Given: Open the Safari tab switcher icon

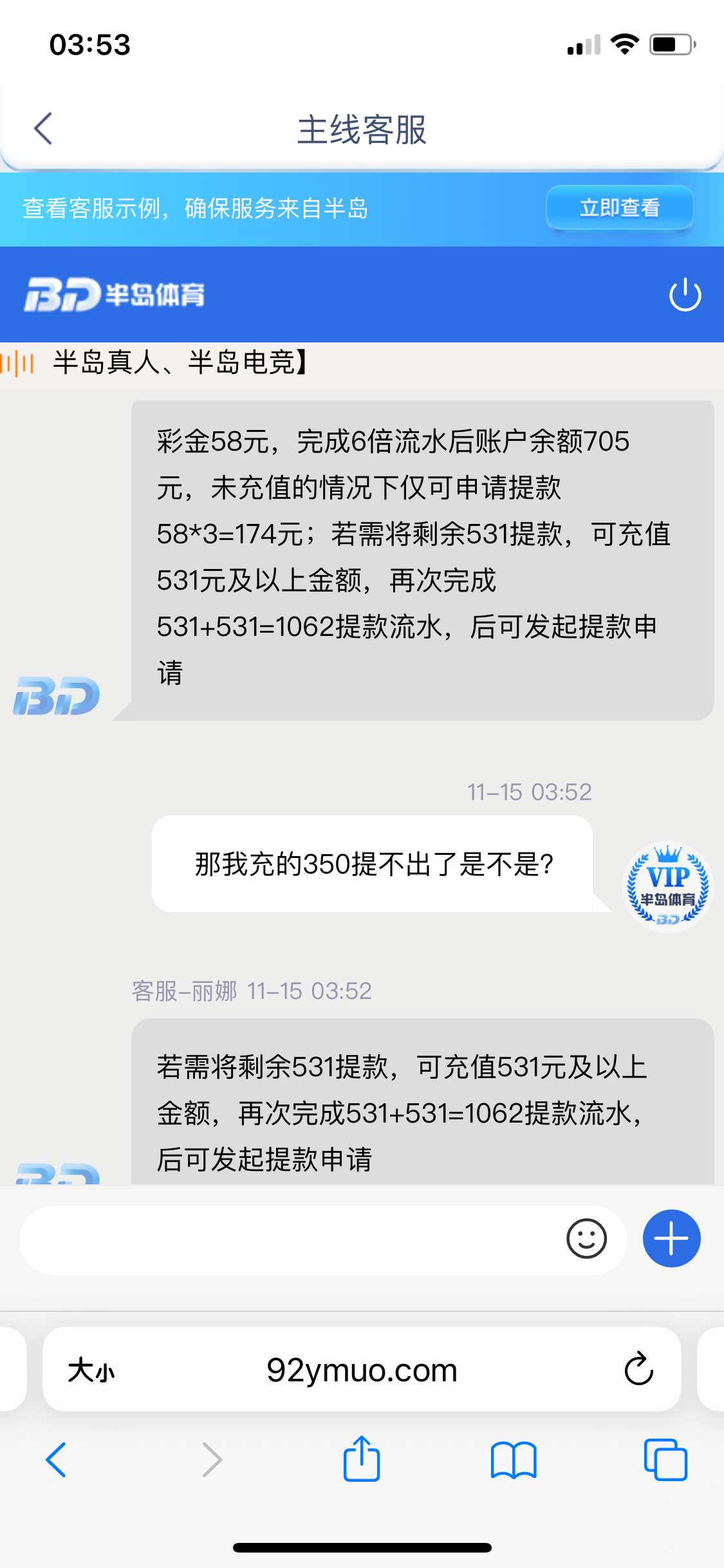Looking at the screenshot, I should click(x=666, y=1460).
